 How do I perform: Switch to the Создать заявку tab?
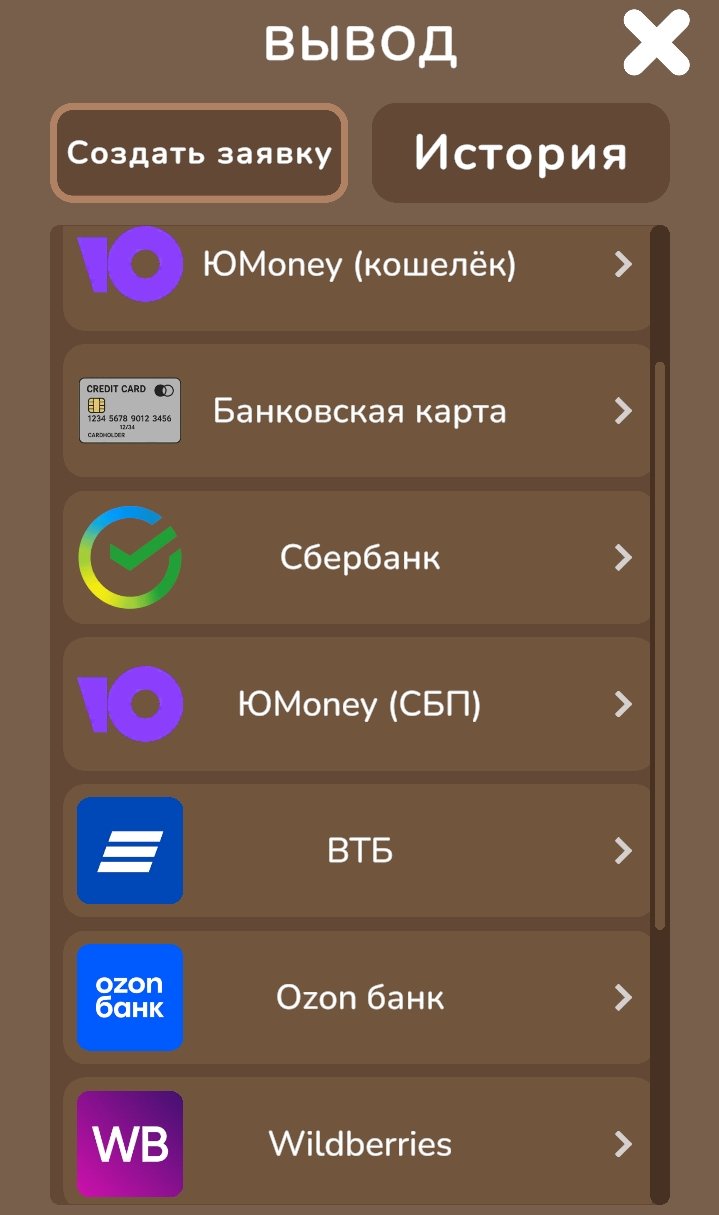coord(199,153)
